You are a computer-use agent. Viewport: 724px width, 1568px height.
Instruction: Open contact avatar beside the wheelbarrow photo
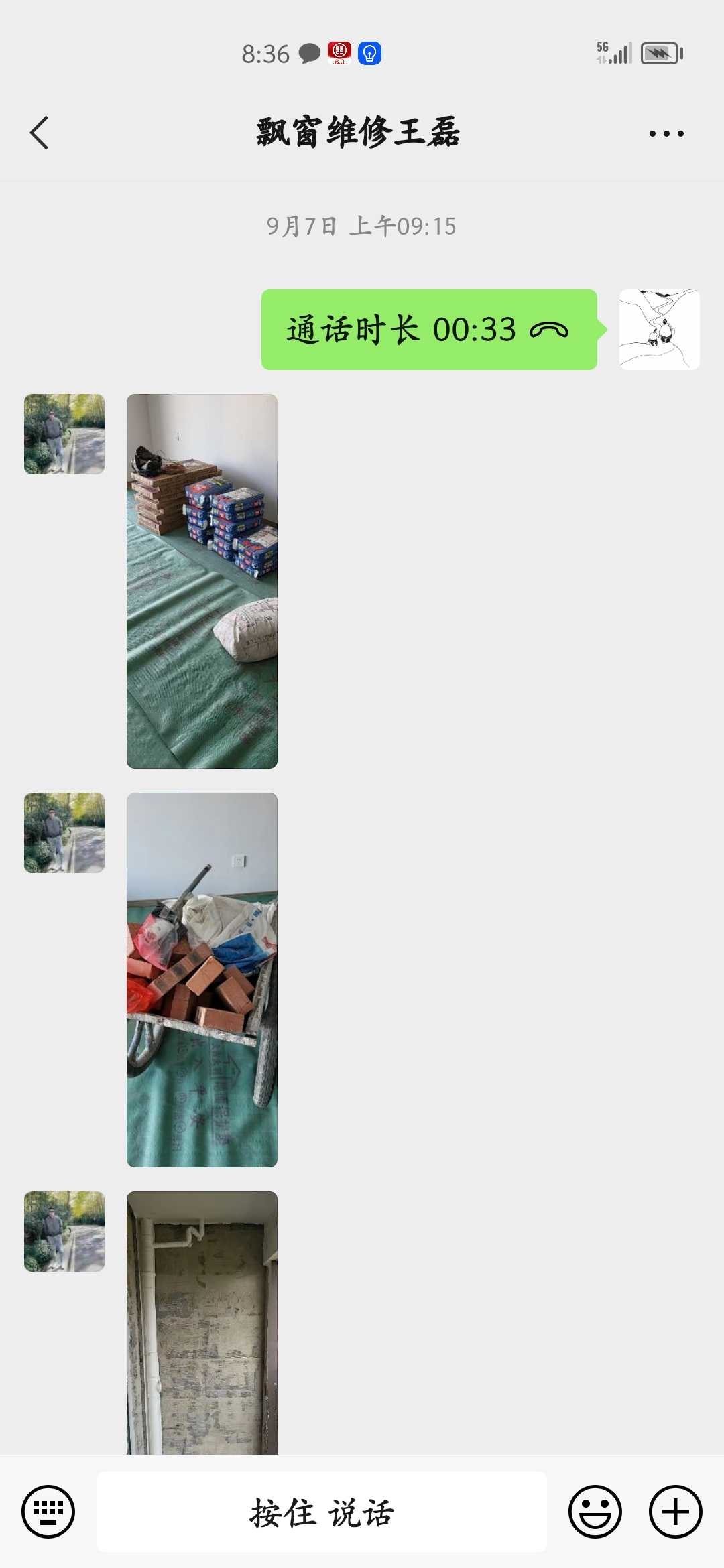pyautogui.click(x=64, y=833)
